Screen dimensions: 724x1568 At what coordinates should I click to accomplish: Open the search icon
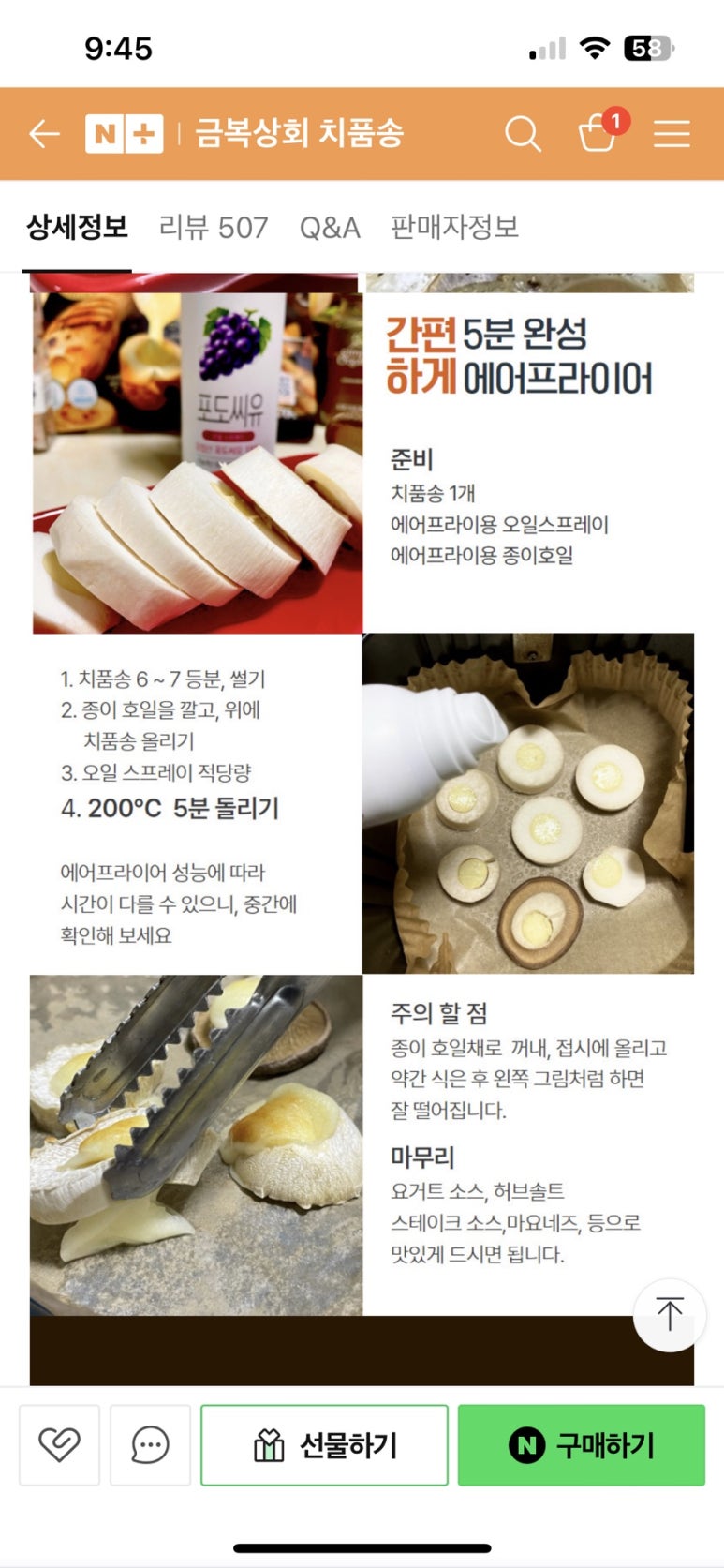[523, 134]
